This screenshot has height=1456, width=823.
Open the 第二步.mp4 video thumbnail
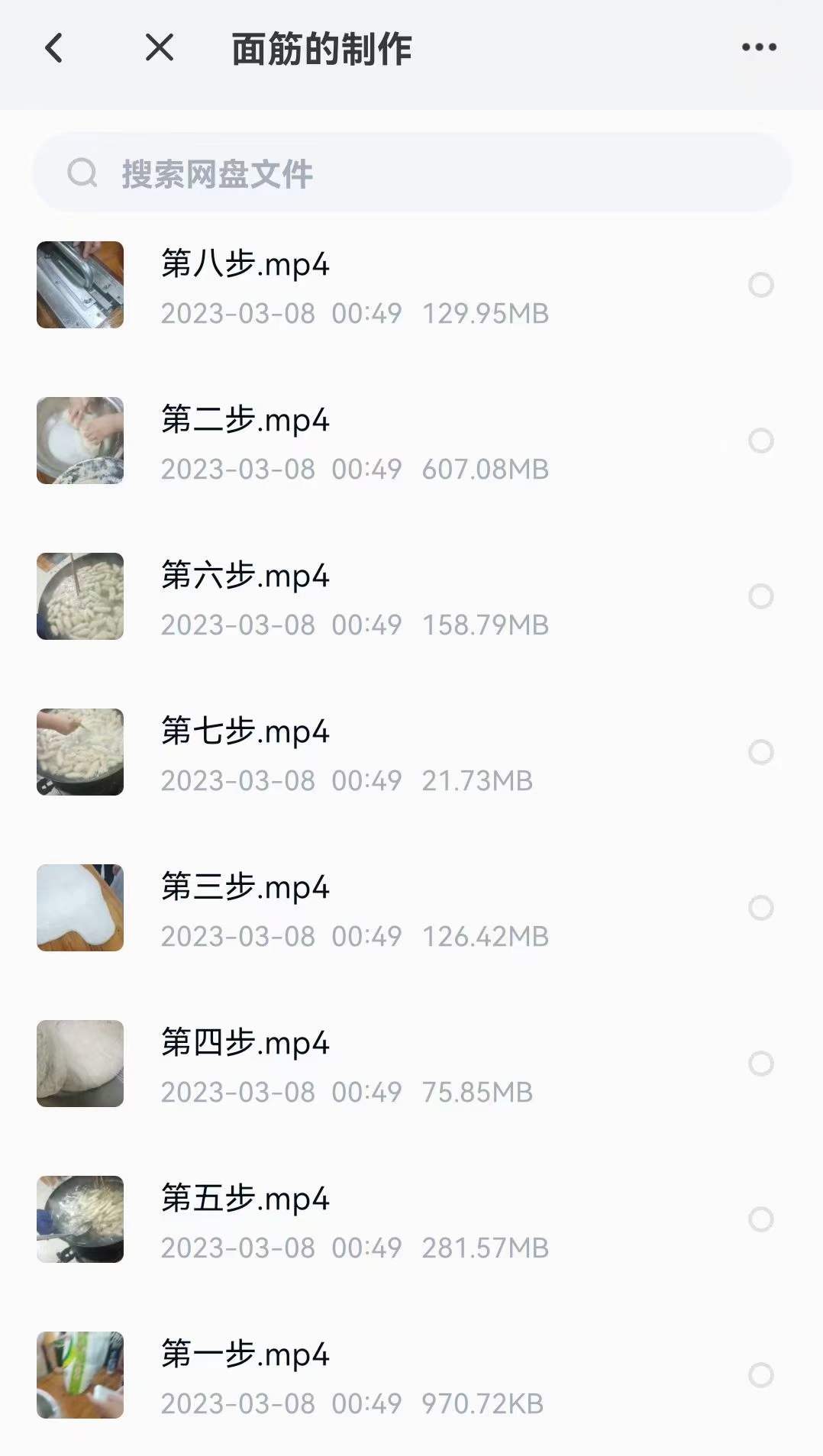click(x=80, y=440)
